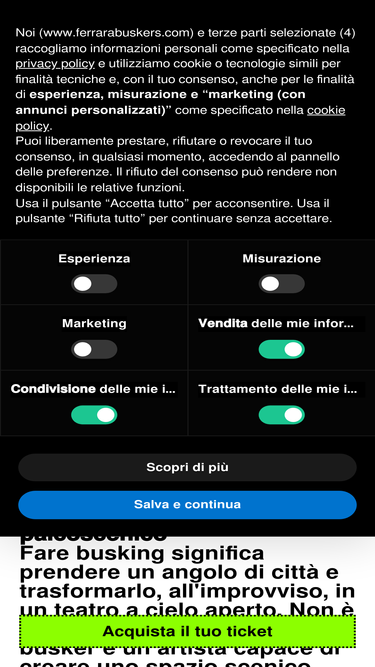The height and width of the screenshot is (667, 375).
Task: Tap Scopri di più button
Action: 188,467
